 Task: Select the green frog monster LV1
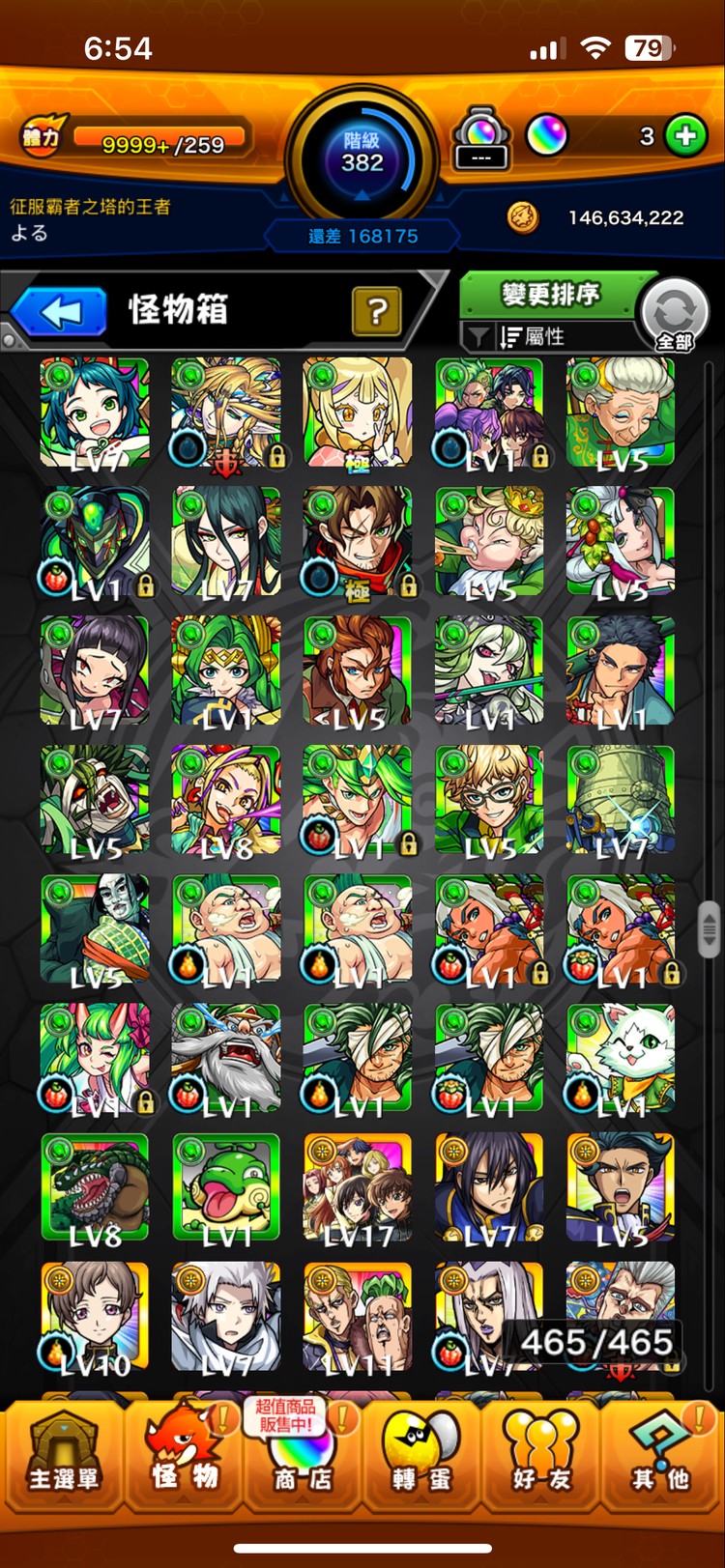pos(226,1188)
